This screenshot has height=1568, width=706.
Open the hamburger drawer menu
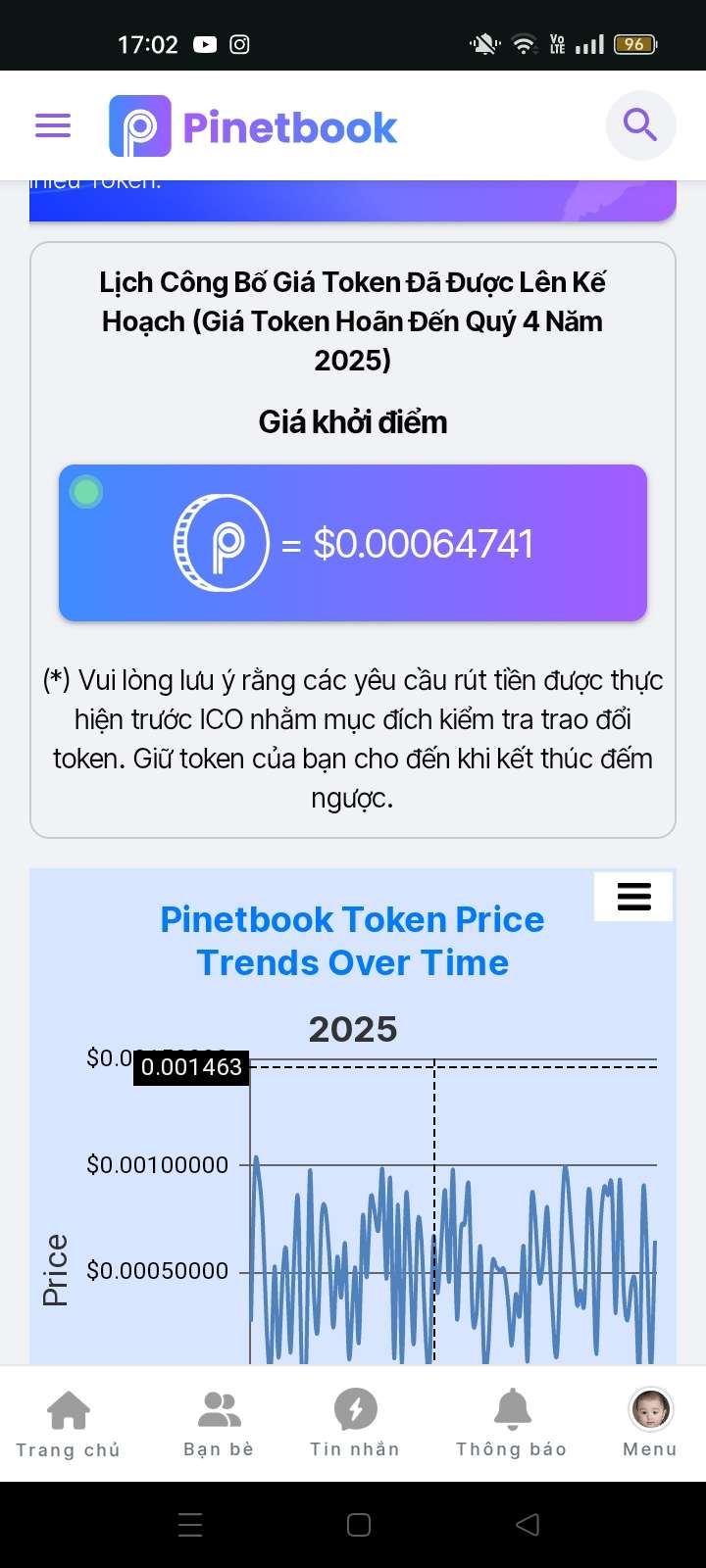click(53, 125)
